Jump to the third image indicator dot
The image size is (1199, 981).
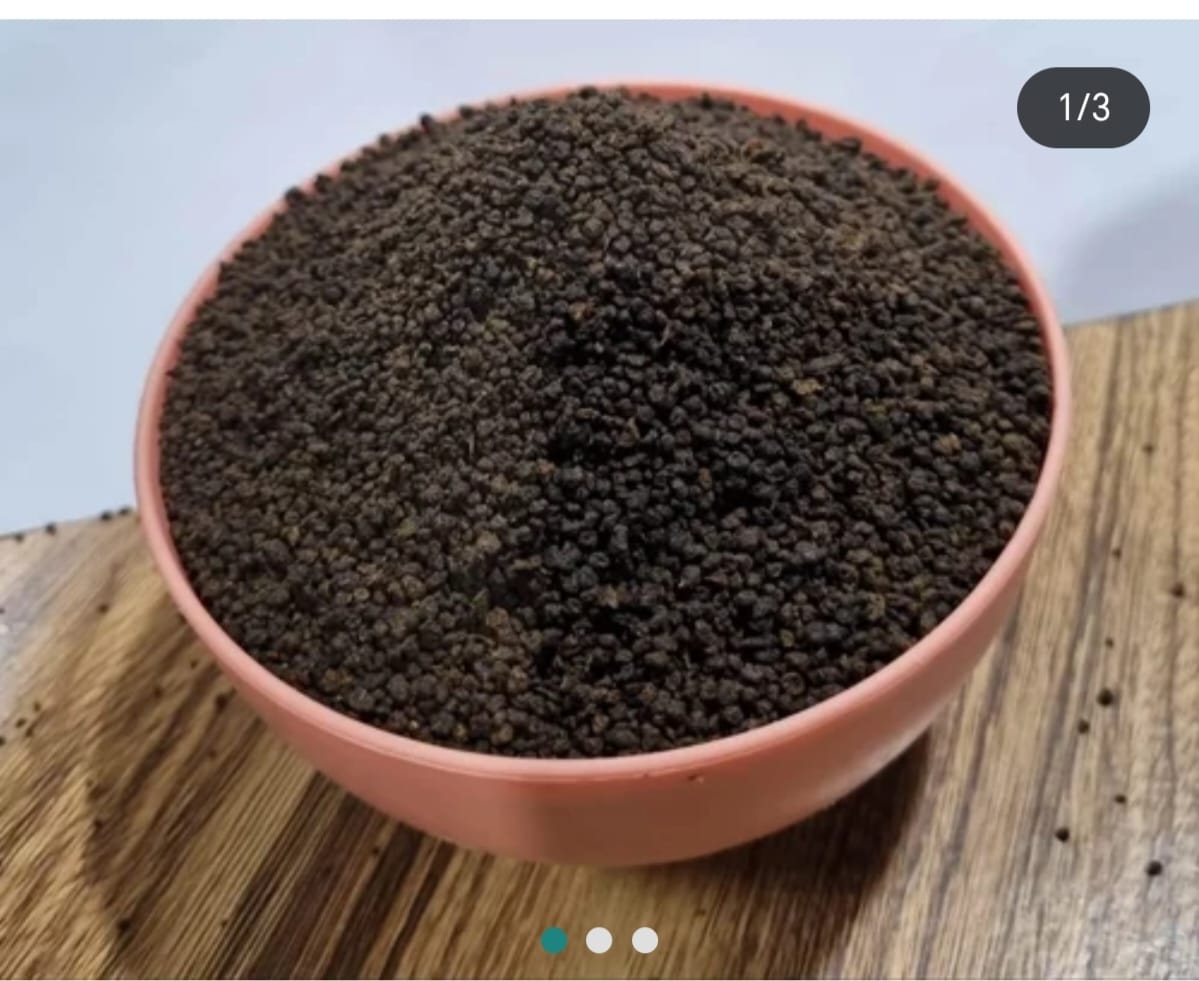click(645, 940)
